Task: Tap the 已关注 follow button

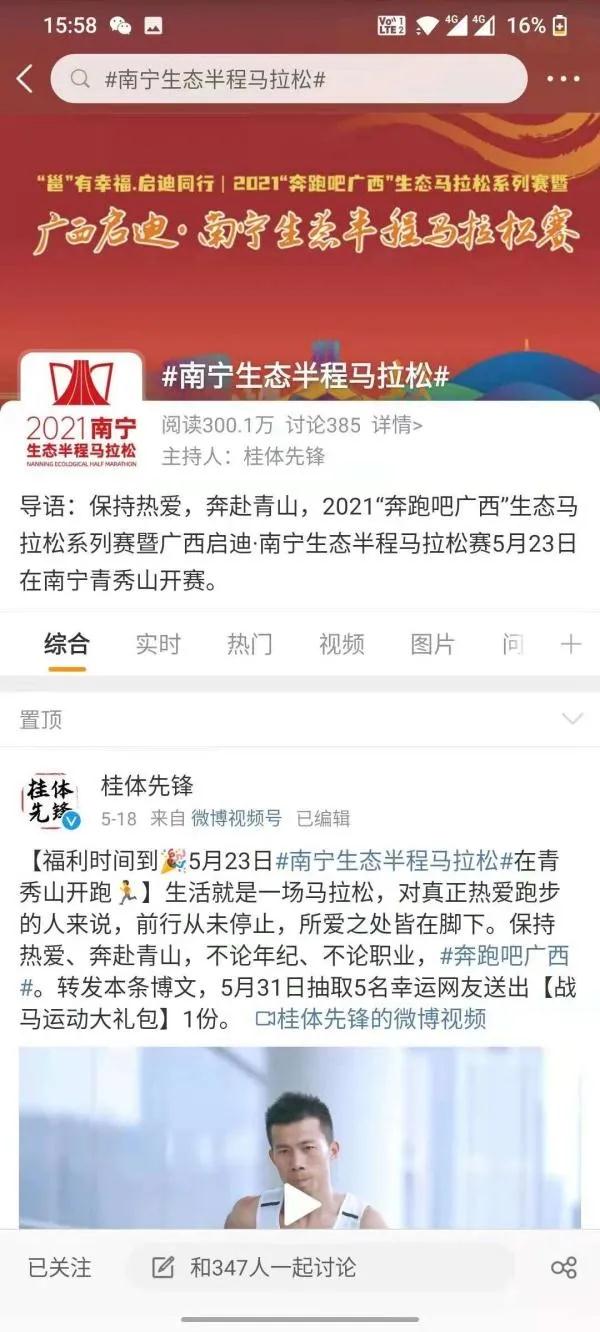Action: tap(60, 1268)
